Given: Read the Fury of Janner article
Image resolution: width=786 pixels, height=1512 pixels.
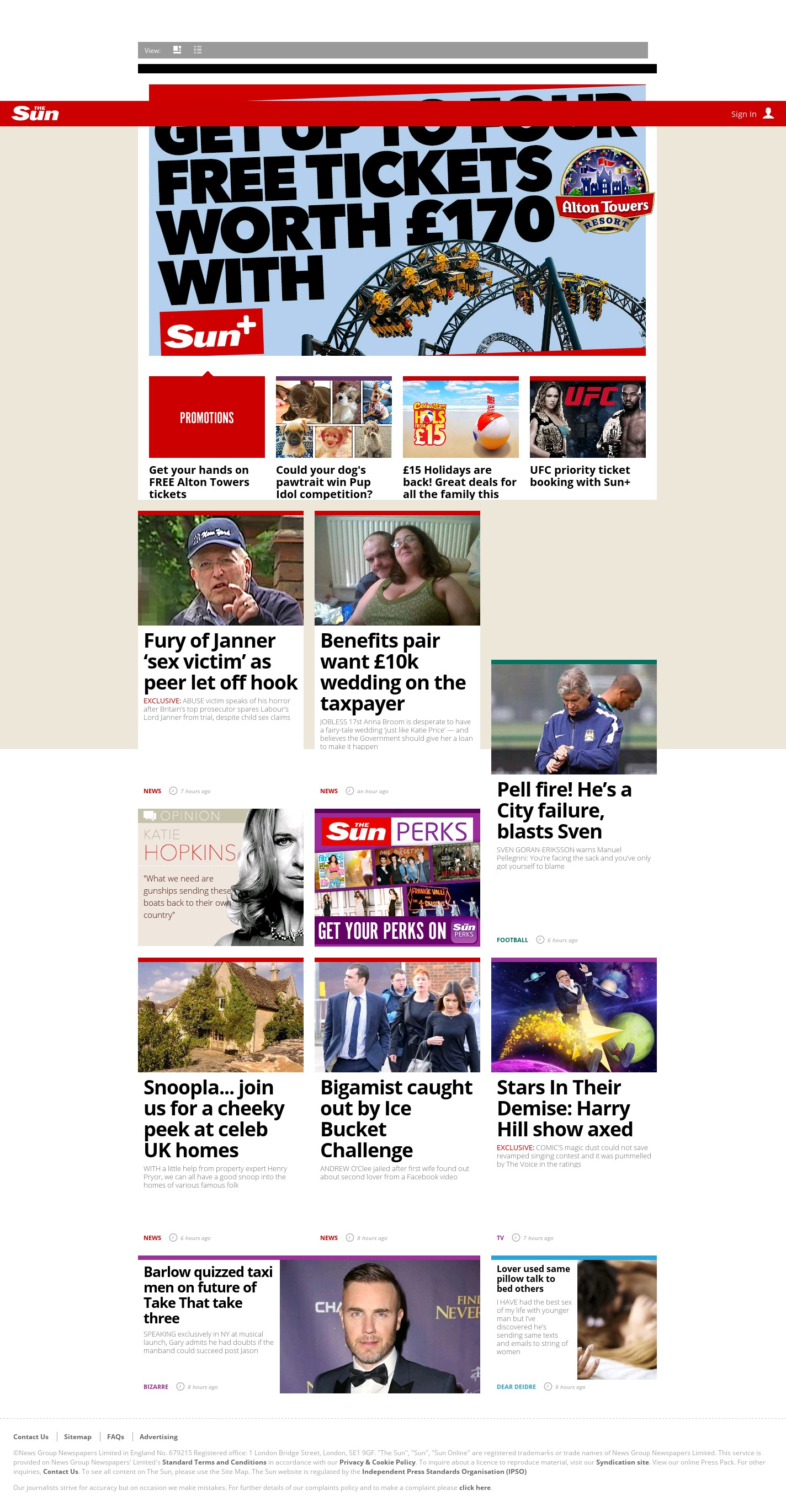Looking at the screenshot, I should pos(220,661).
